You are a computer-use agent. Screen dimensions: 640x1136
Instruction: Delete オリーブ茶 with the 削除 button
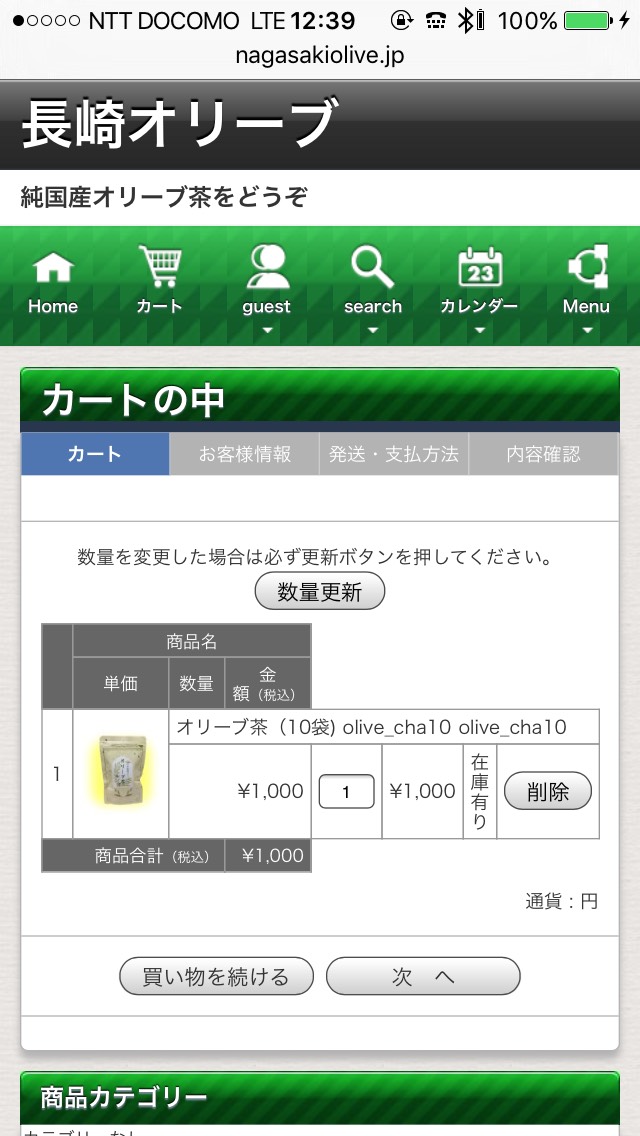coord(548,791)
